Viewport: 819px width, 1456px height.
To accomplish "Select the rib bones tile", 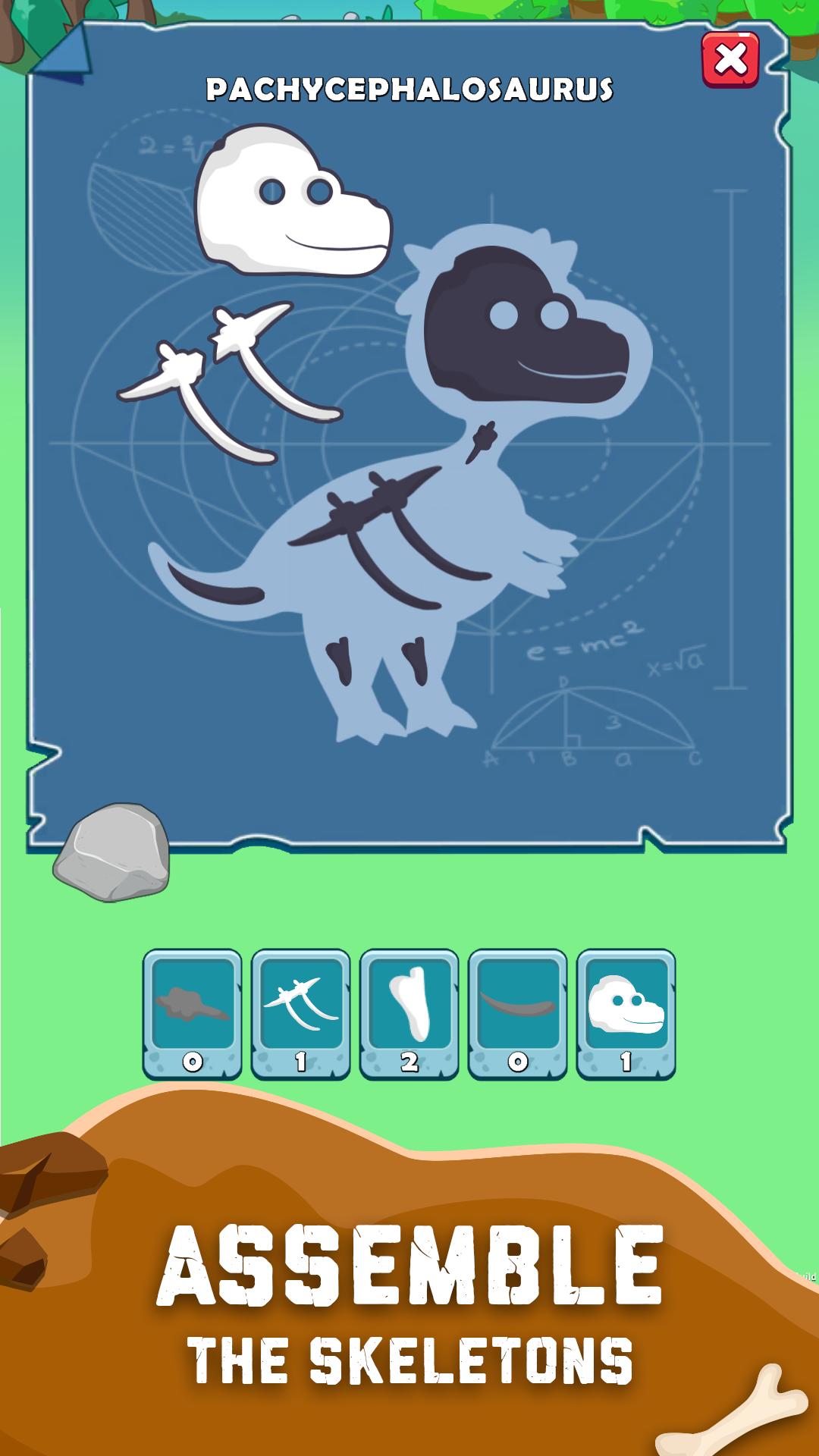I will click(x=300, y=1014).
